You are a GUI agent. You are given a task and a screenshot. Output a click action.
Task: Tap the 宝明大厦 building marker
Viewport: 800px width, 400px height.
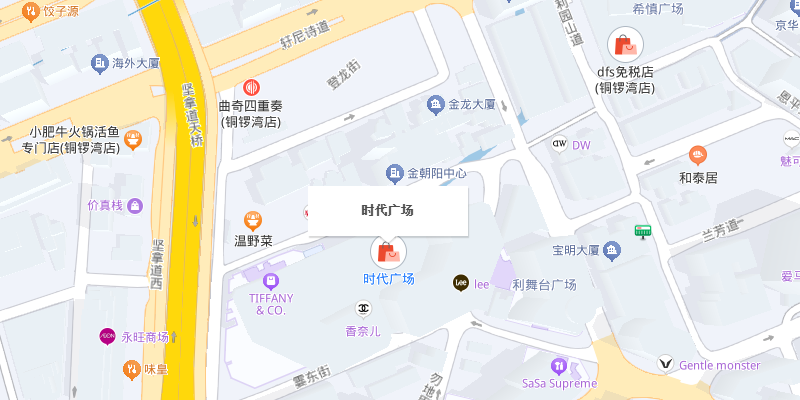pos(612,251)
